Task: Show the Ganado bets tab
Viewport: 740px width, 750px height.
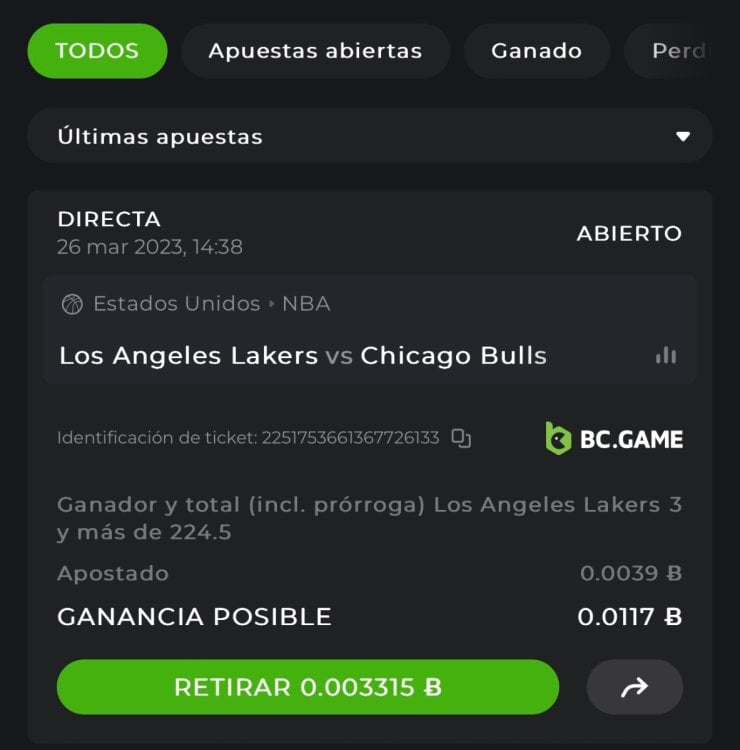Action: pyautogui.click(x=536, y=51)
